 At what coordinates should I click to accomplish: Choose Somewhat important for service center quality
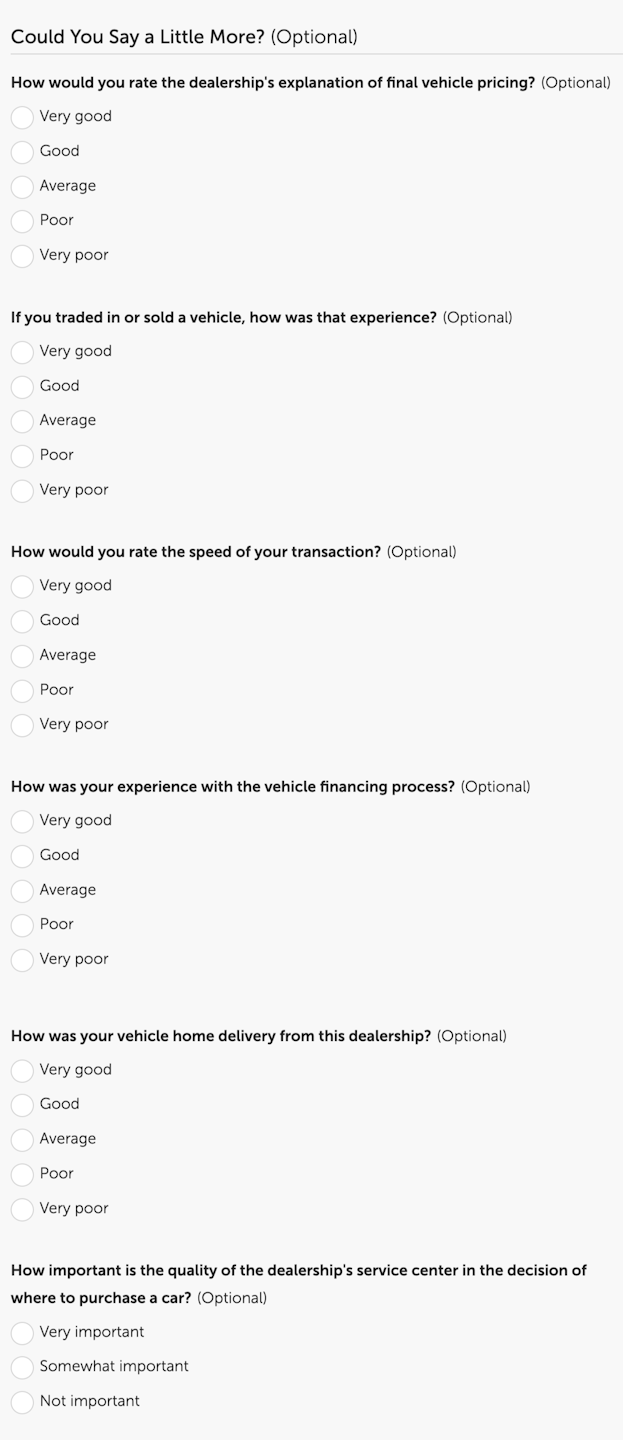click(22, 1367)
